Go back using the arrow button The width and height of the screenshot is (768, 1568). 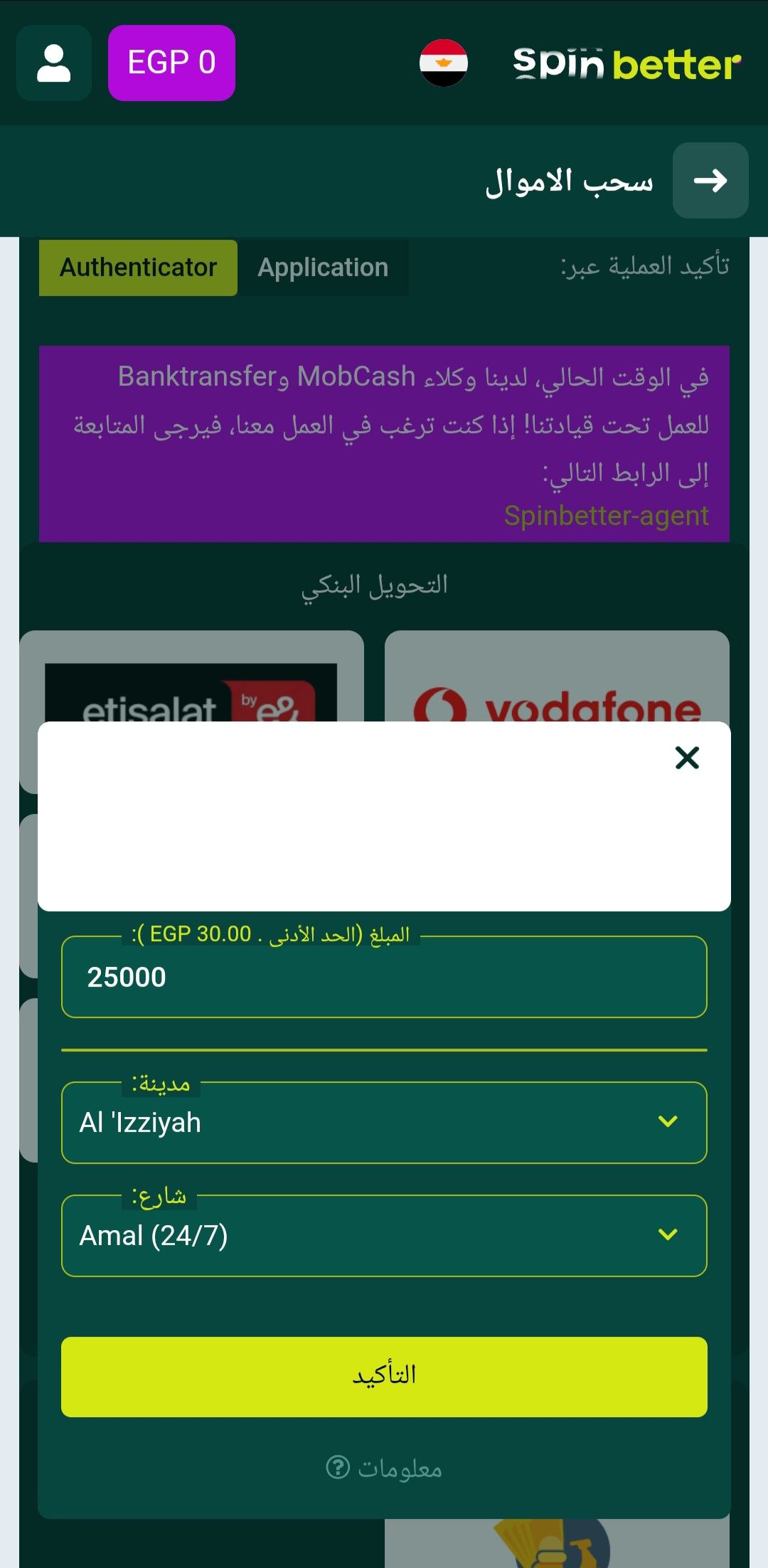710,181
